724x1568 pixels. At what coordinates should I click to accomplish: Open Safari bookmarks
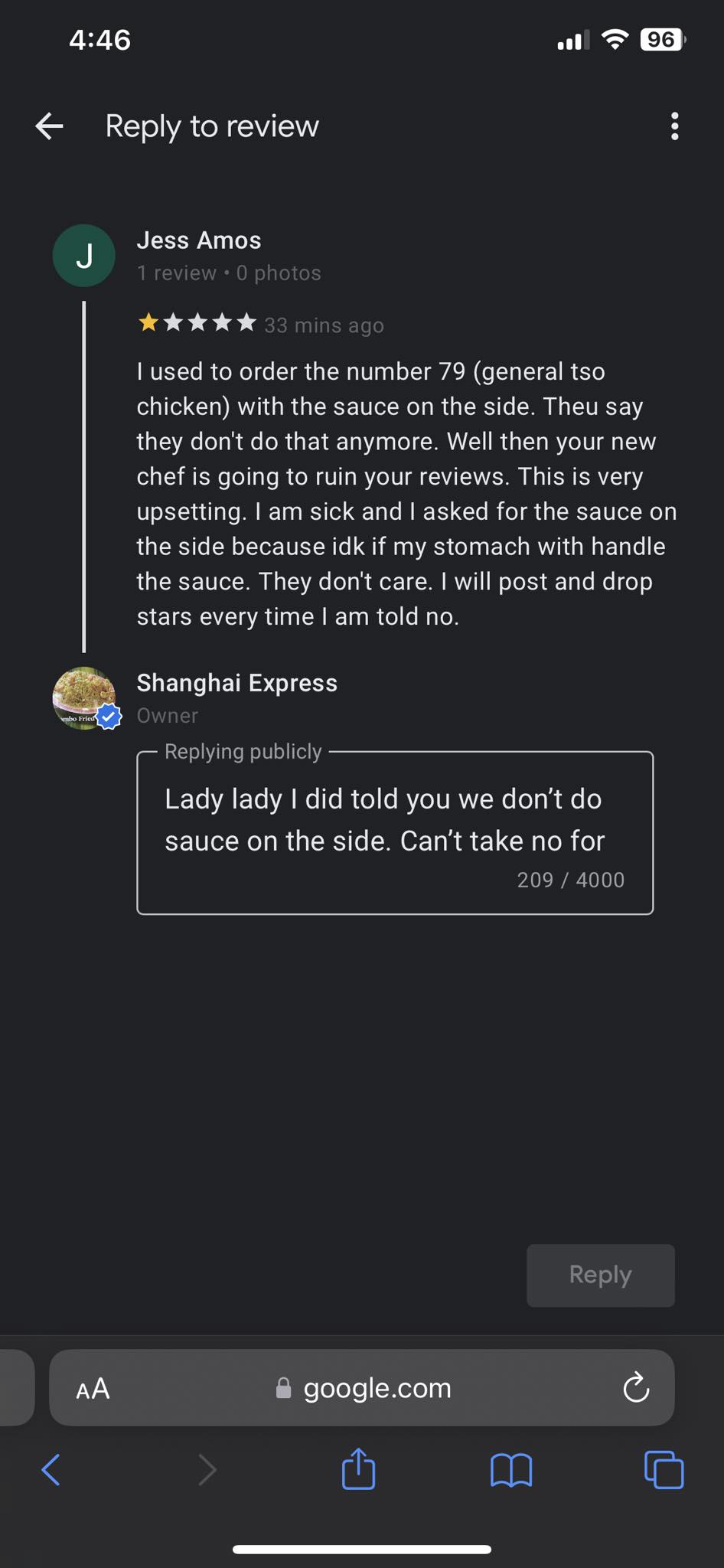click(511, 1470)
